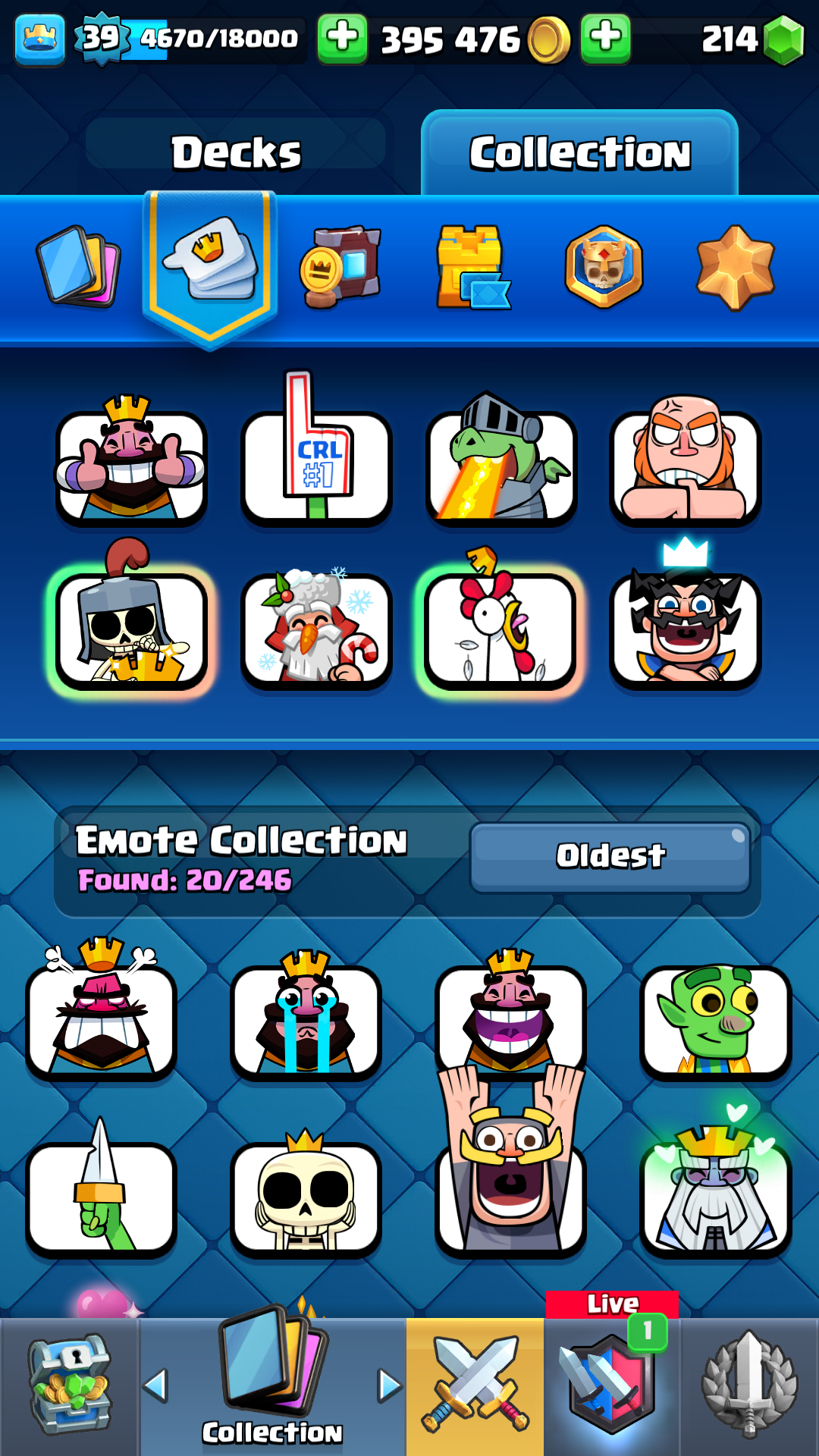Select the fire-breathing dragon knight emote
This screenshot has height=1456, width=819.
point(500,459)
